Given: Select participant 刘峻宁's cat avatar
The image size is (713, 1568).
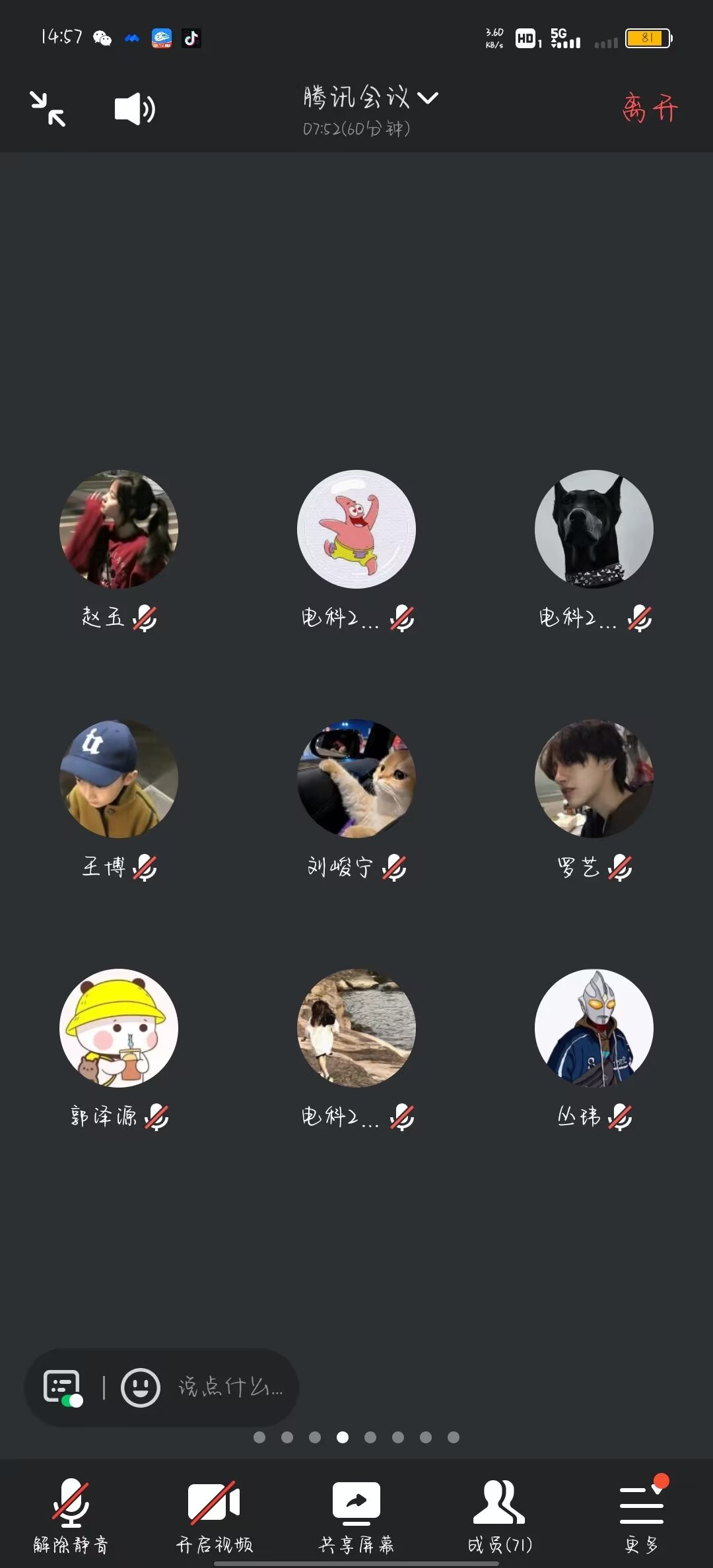Looking at the screenshot, I should coord(356,779).
